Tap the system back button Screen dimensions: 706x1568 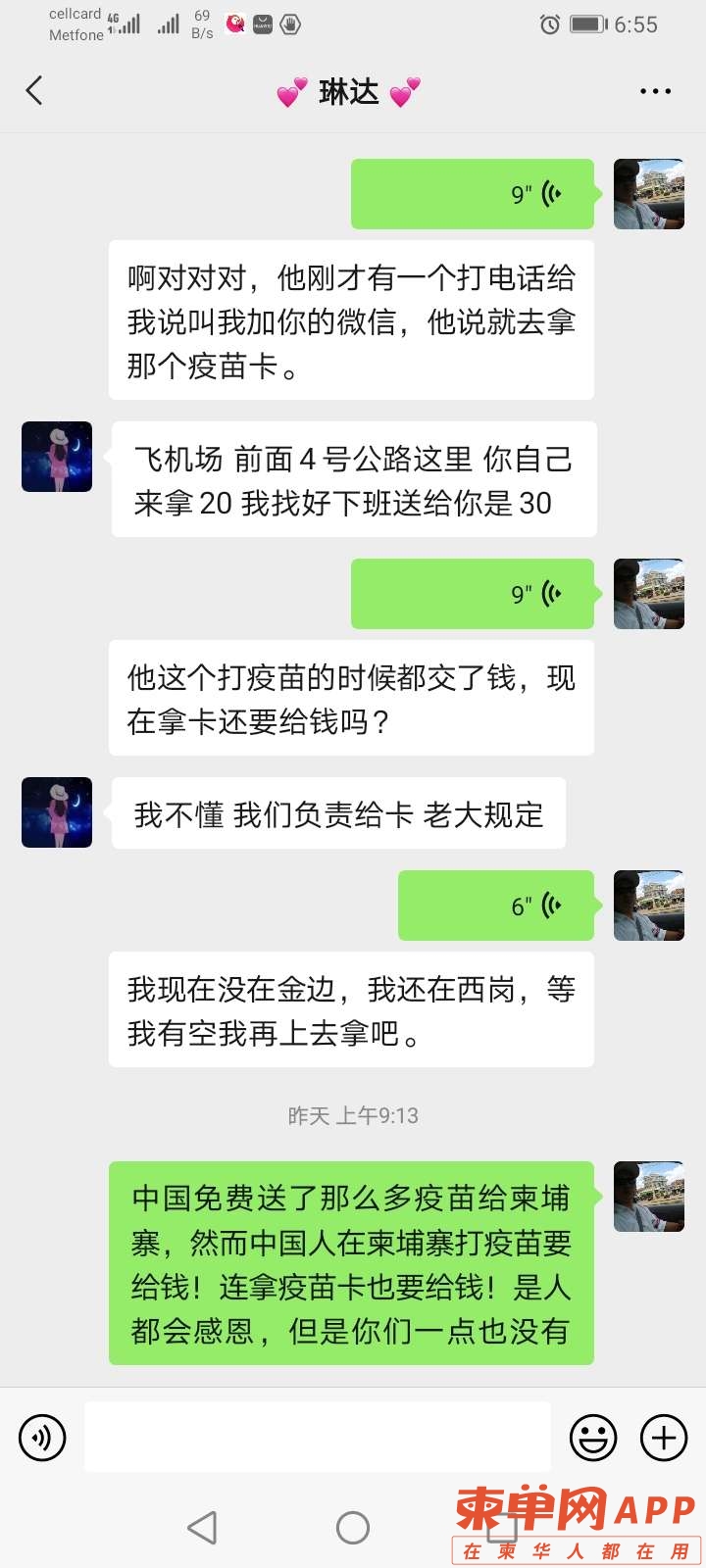click(x=202, y=1527)
